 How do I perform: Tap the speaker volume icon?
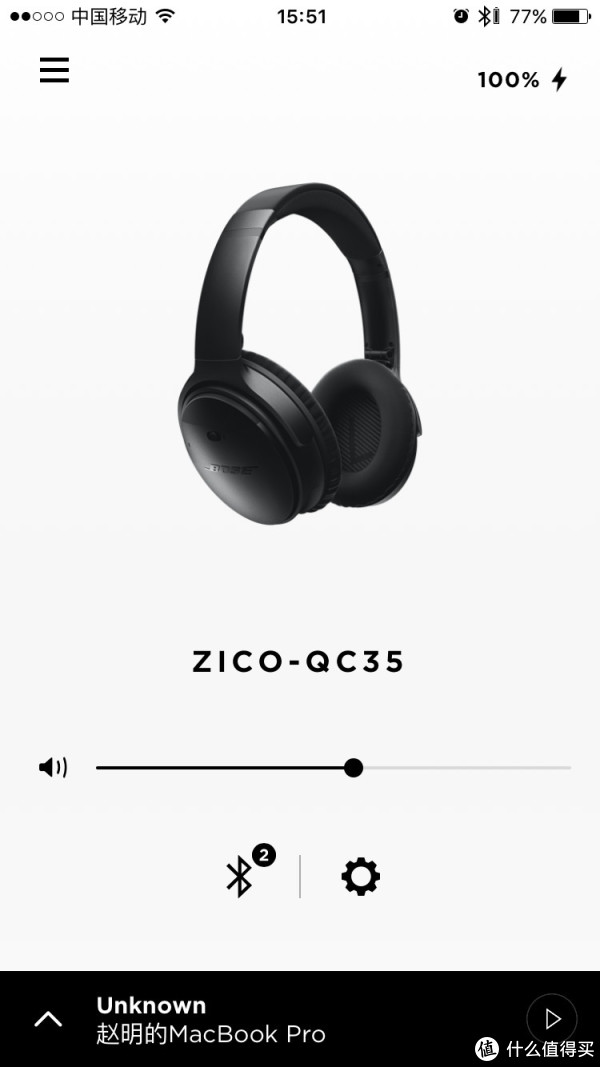(53, 768)
